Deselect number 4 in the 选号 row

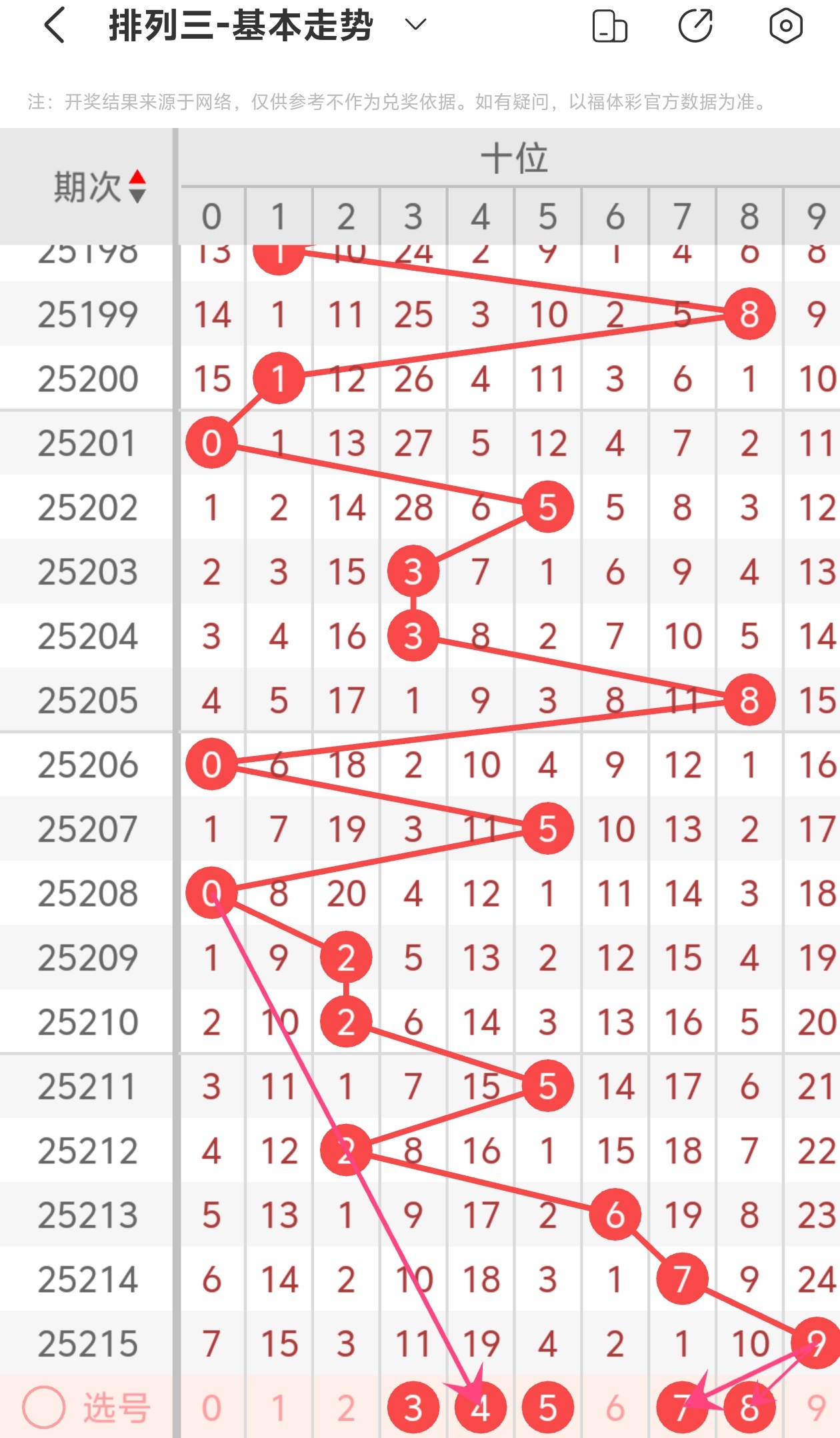pyautogui.click(x=481, y=1408)
